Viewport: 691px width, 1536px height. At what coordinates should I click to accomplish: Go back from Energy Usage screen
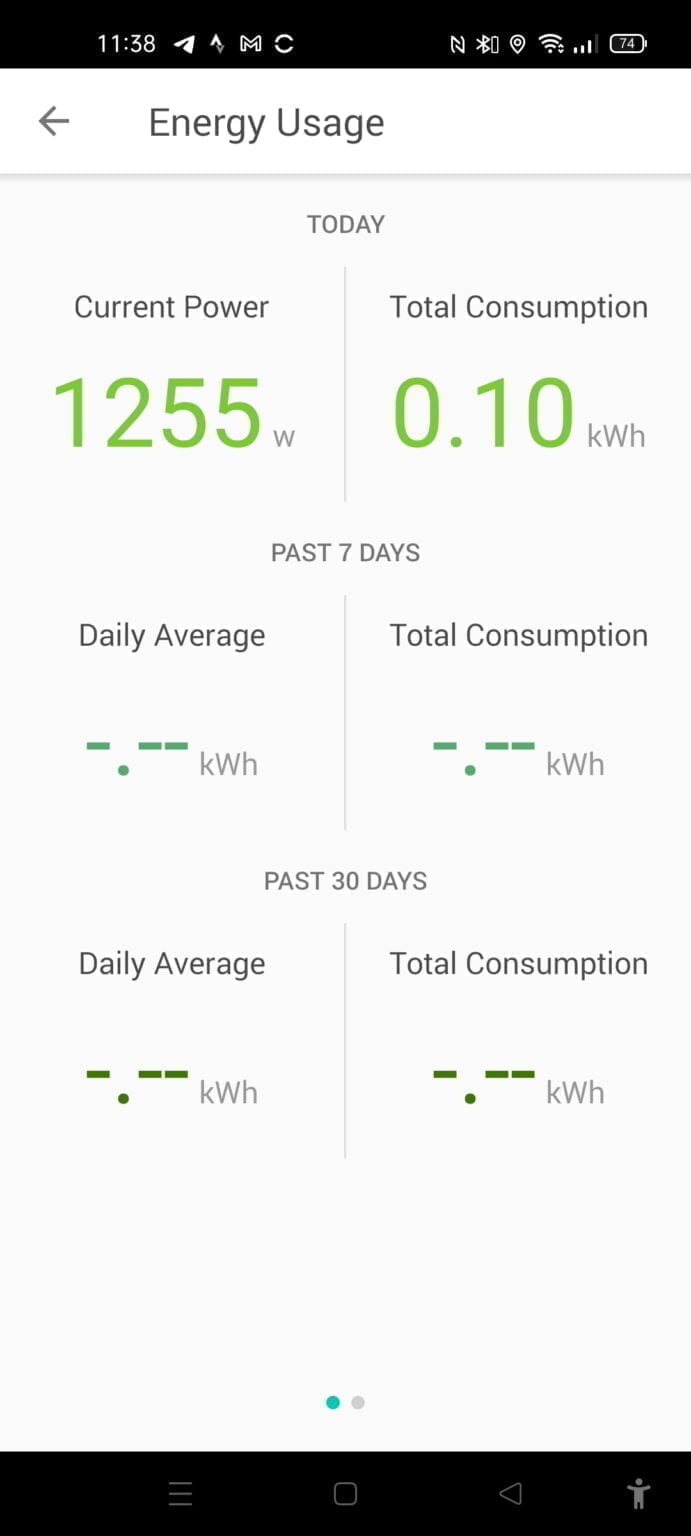(x=54, y=122)
